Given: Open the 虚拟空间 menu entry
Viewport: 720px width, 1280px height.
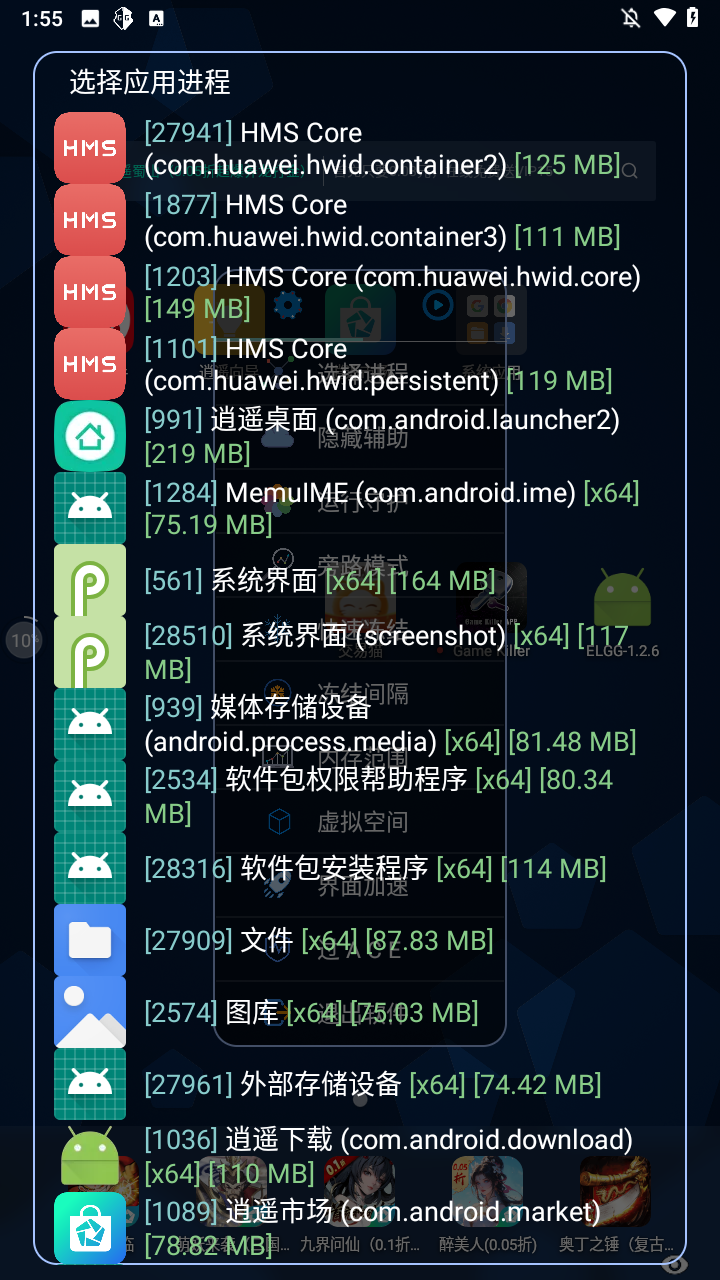Looking at the screenshot, I should click(x=360, y=820).
